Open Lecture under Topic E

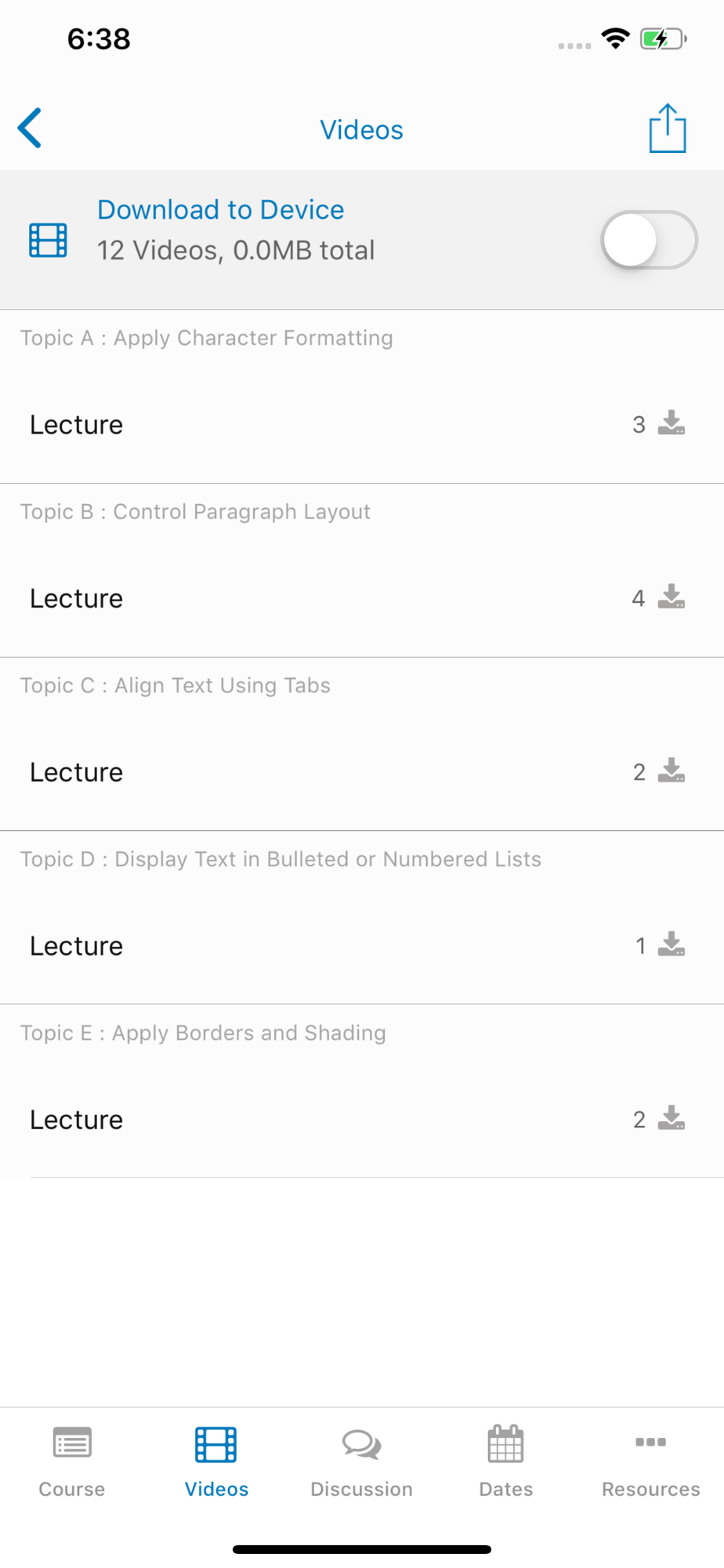(x=77, y=1120)
